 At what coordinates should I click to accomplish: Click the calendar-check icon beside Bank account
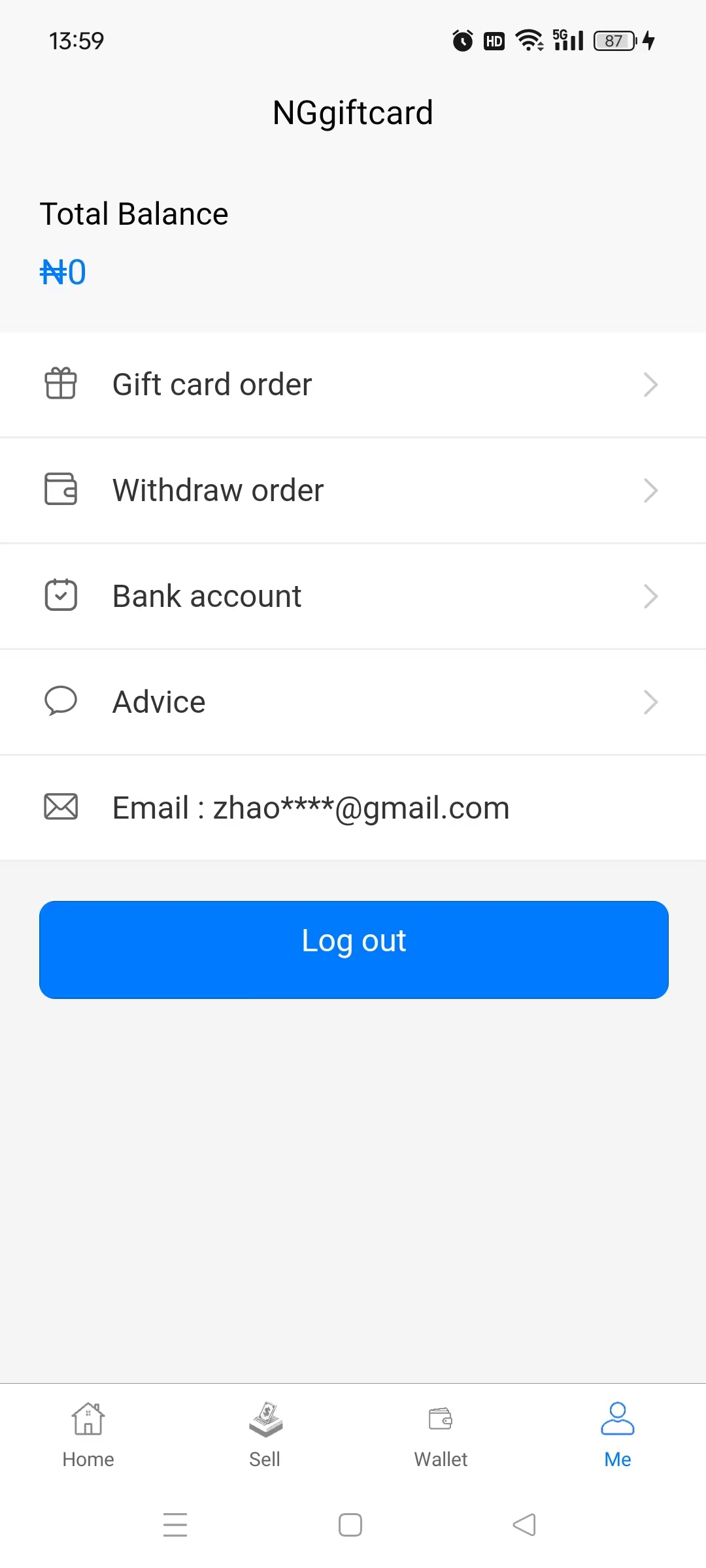tap(61, 595)
